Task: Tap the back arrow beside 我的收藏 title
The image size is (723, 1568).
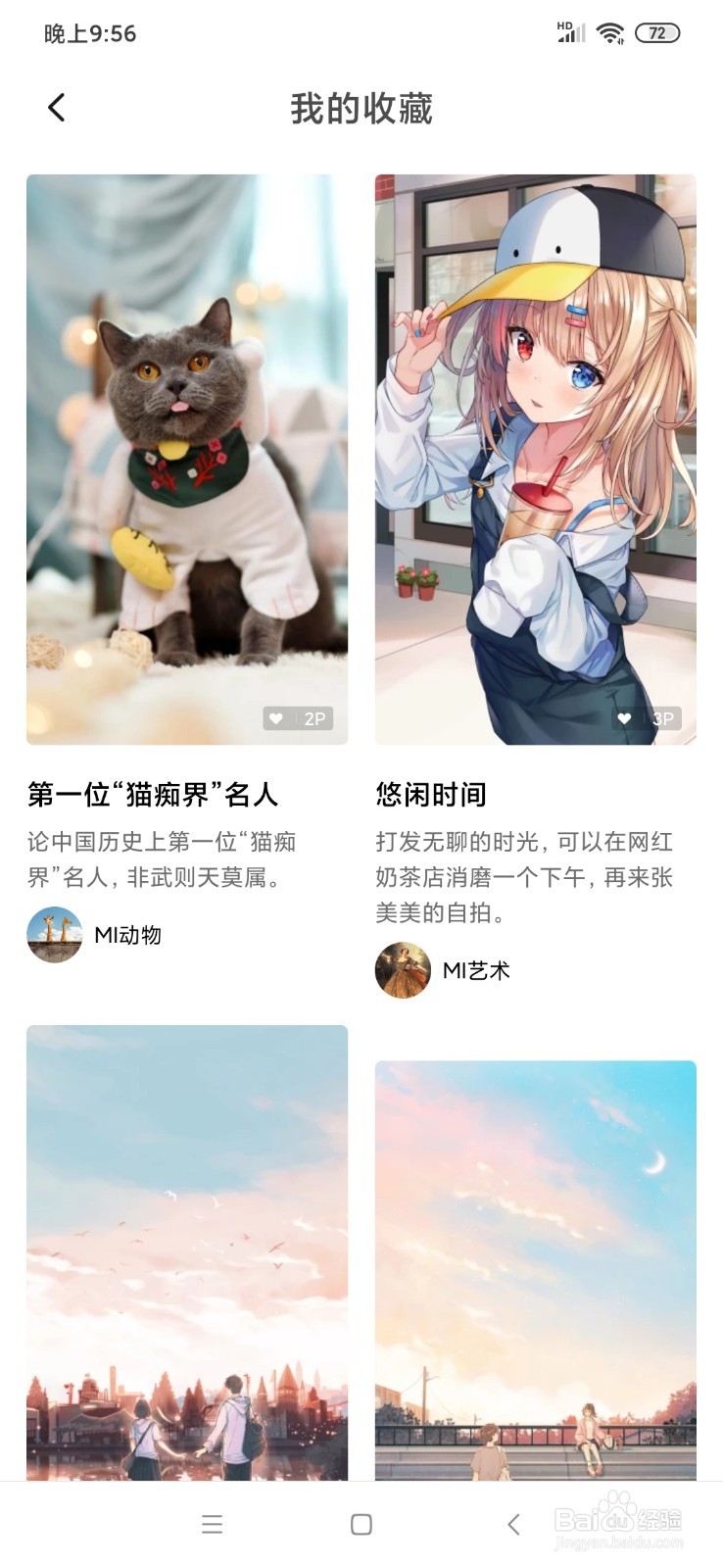Action: 56,108
